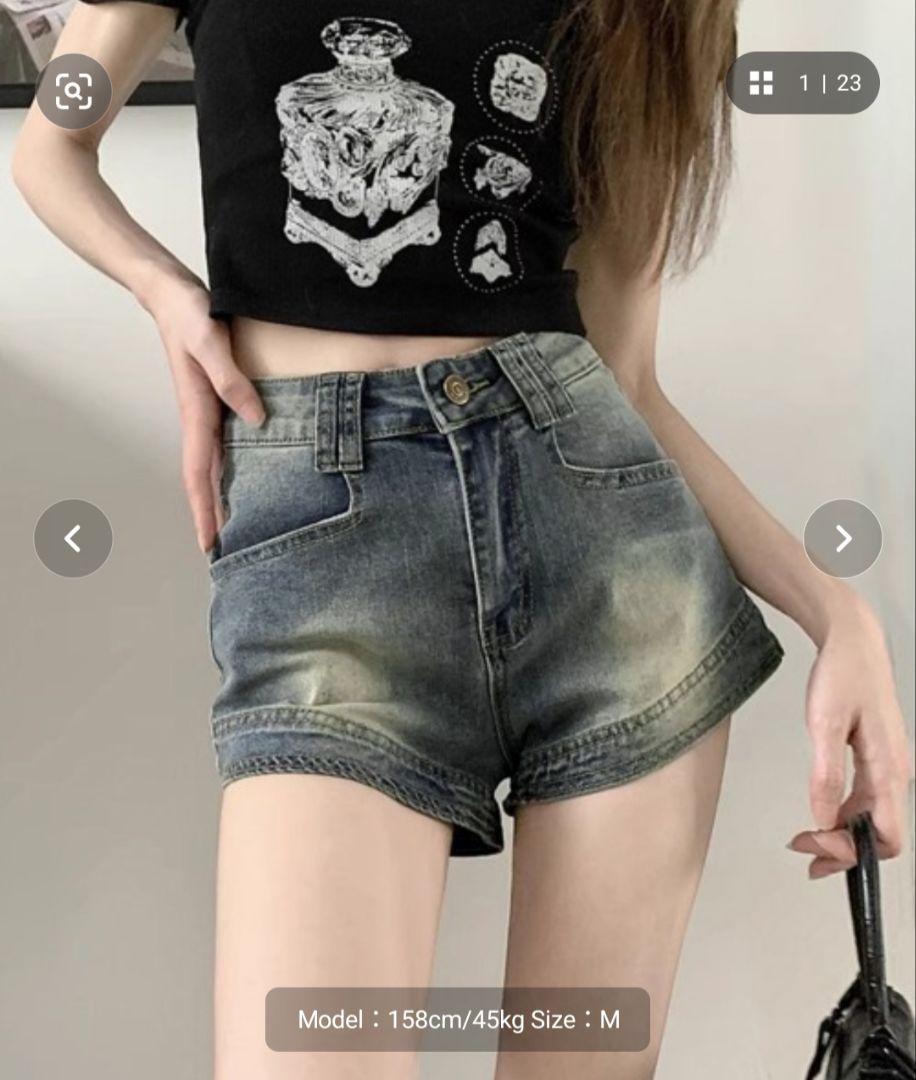This screenshot has height=1080, width=916.
Task: Show the next product photo
Action: [842, 538]
